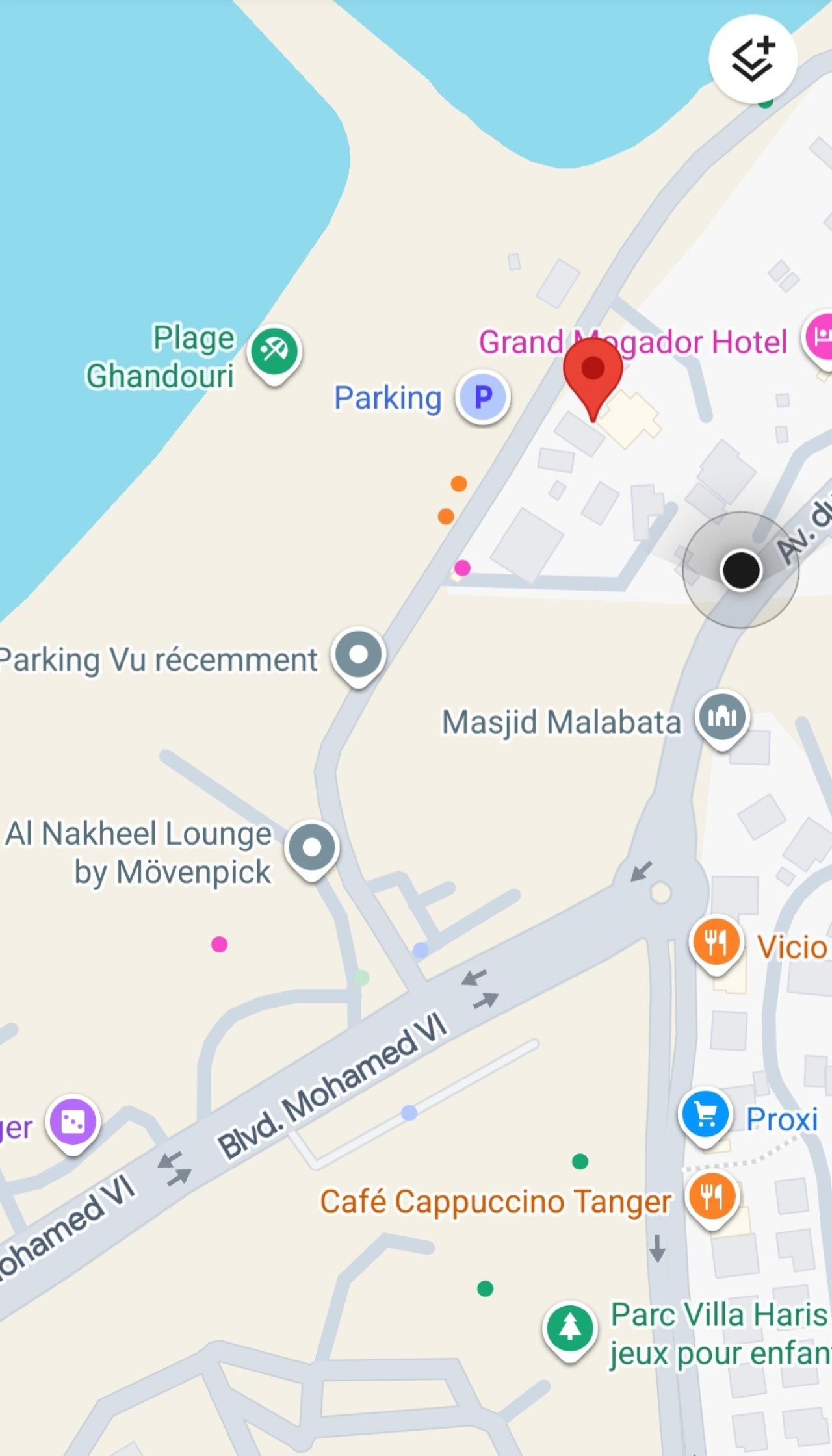
Task: Open the Vicio restaurant marker
Action: tap(716, 941)
